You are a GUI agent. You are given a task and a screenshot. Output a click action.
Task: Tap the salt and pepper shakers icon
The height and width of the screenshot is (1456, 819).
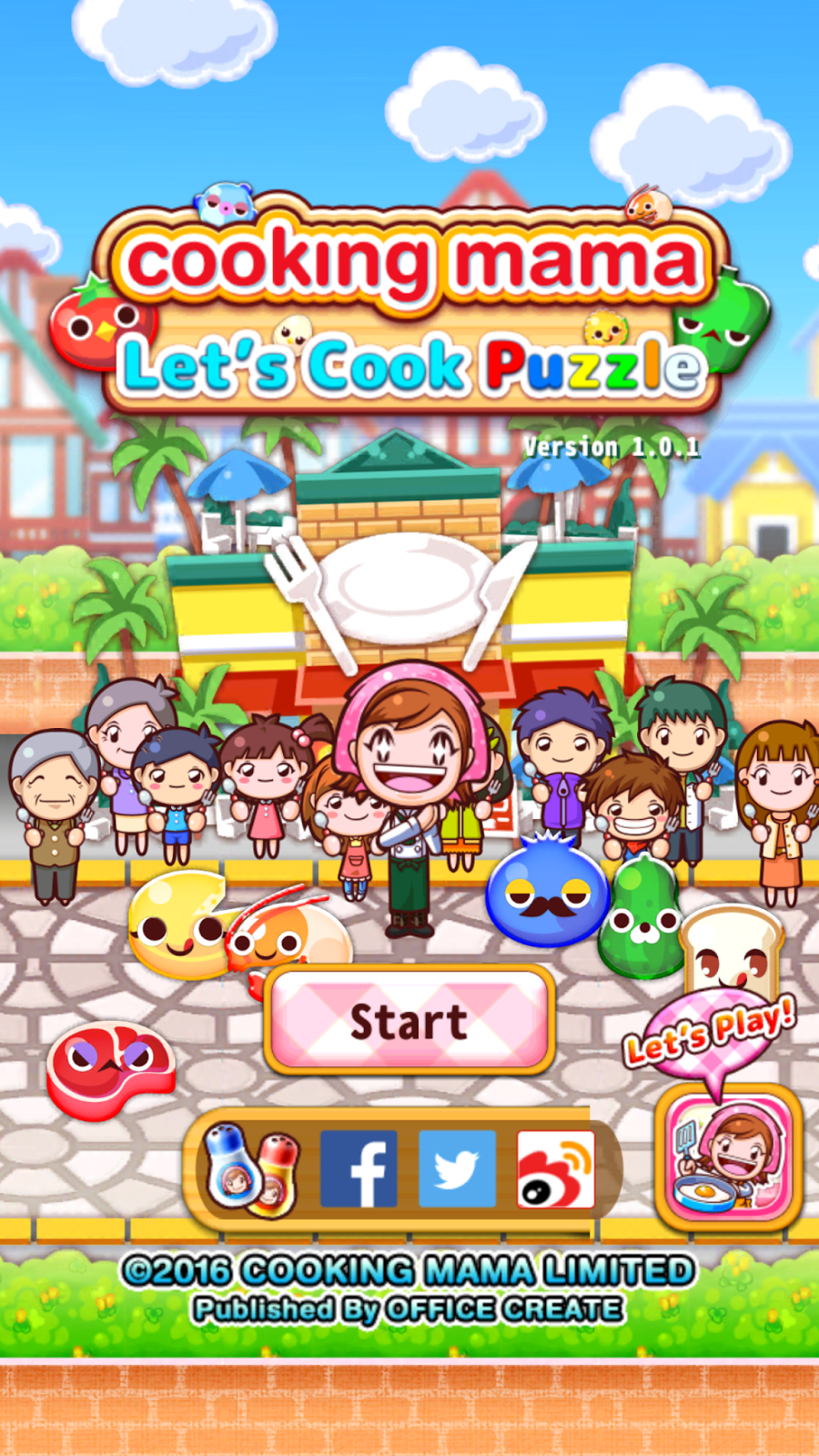point(252,1169)
